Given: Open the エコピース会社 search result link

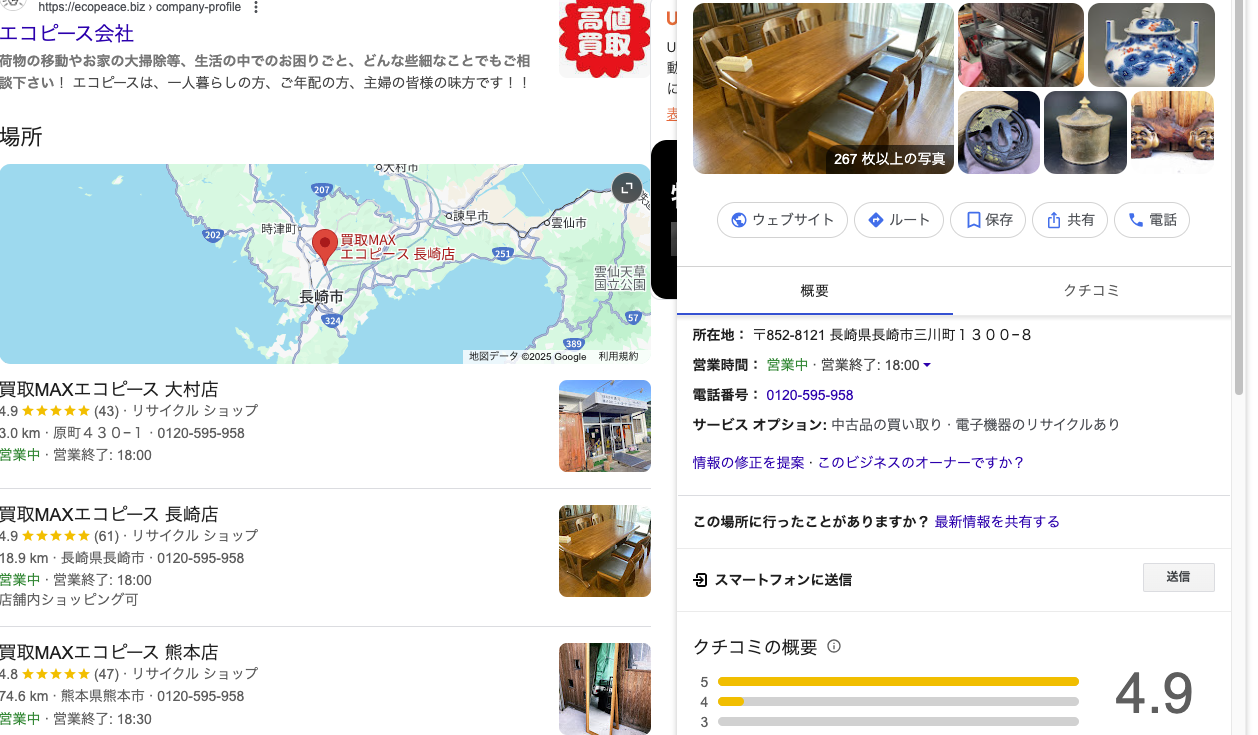Looking at the screenshot, I should pos(67,33).
